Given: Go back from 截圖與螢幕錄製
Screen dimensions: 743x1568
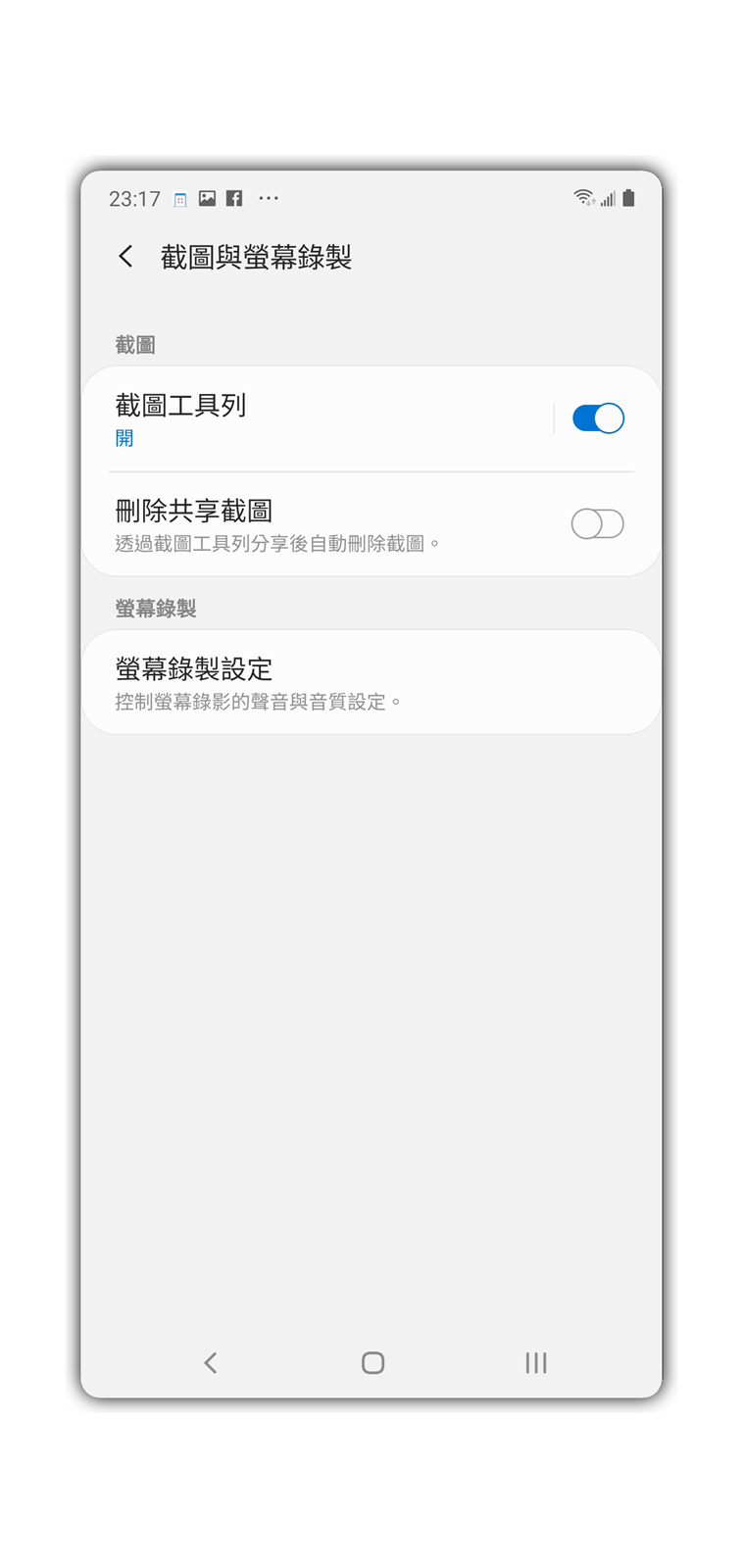Looking at the screenshot, I should tap(125, 257).
